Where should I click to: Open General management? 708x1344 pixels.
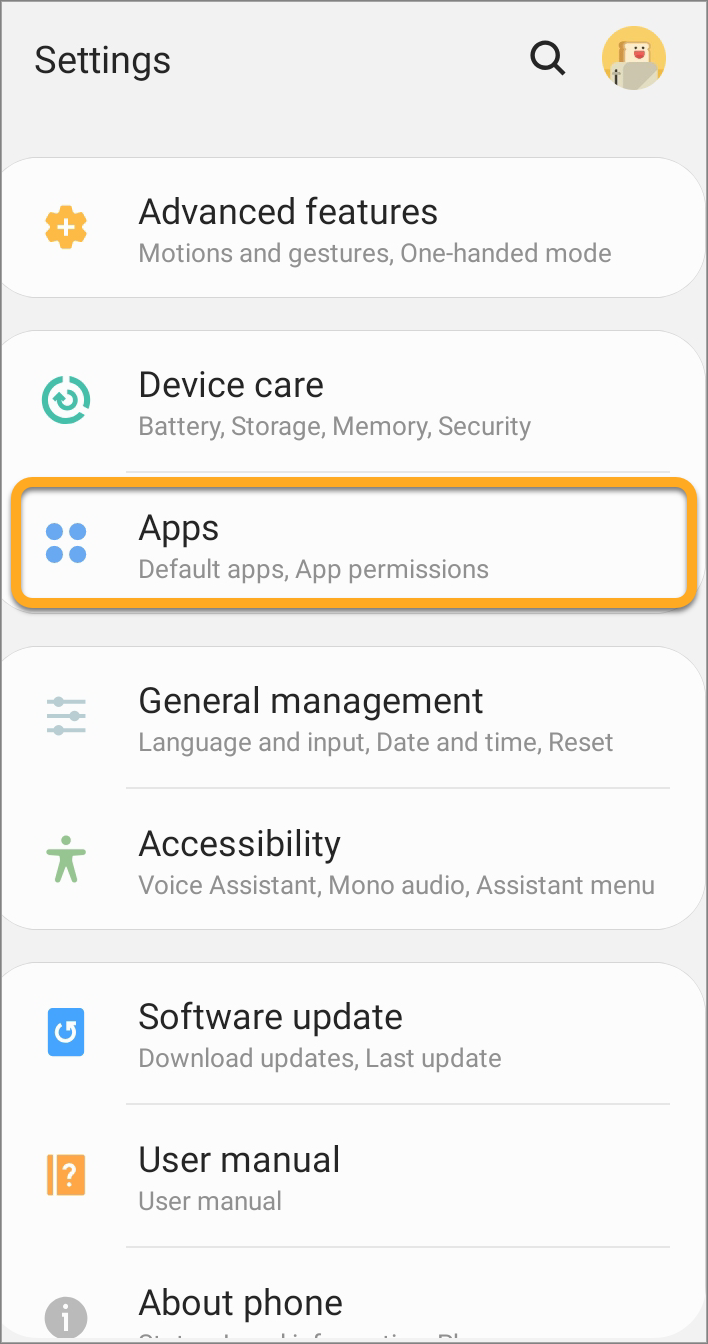pos(353,718)
